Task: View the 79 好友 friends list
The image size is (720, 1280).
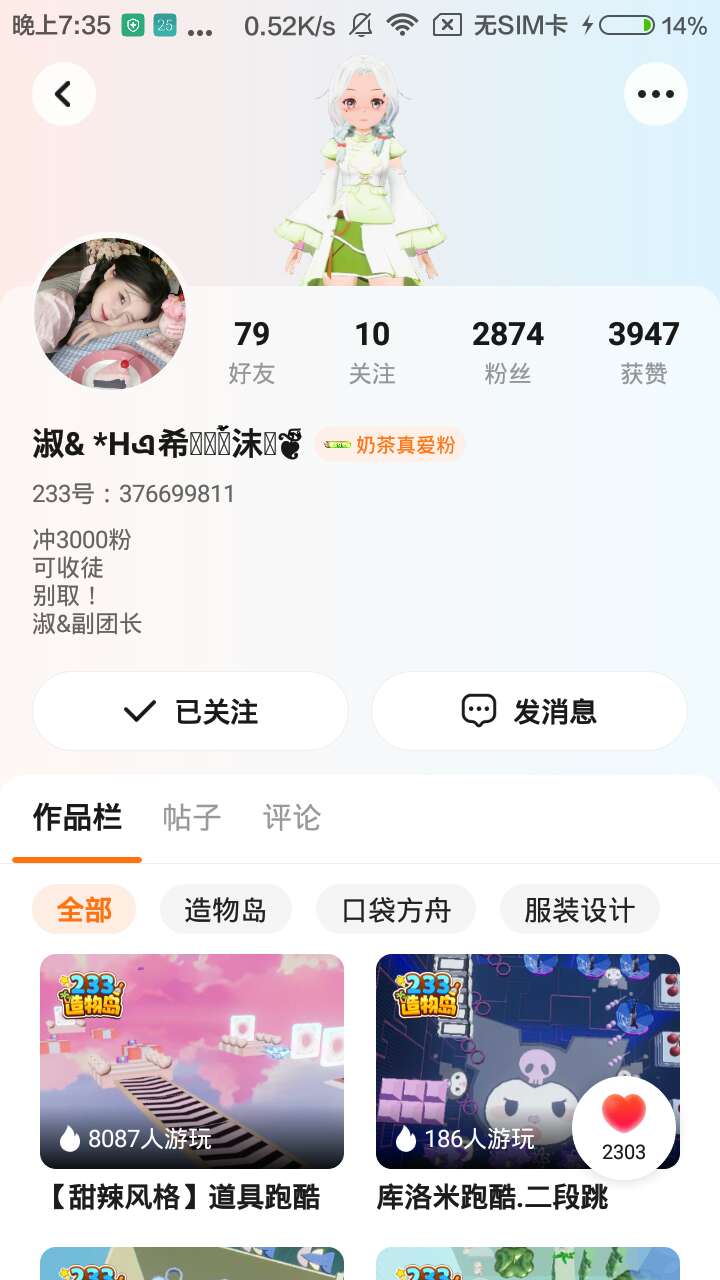Action: [x=252, y=351]
